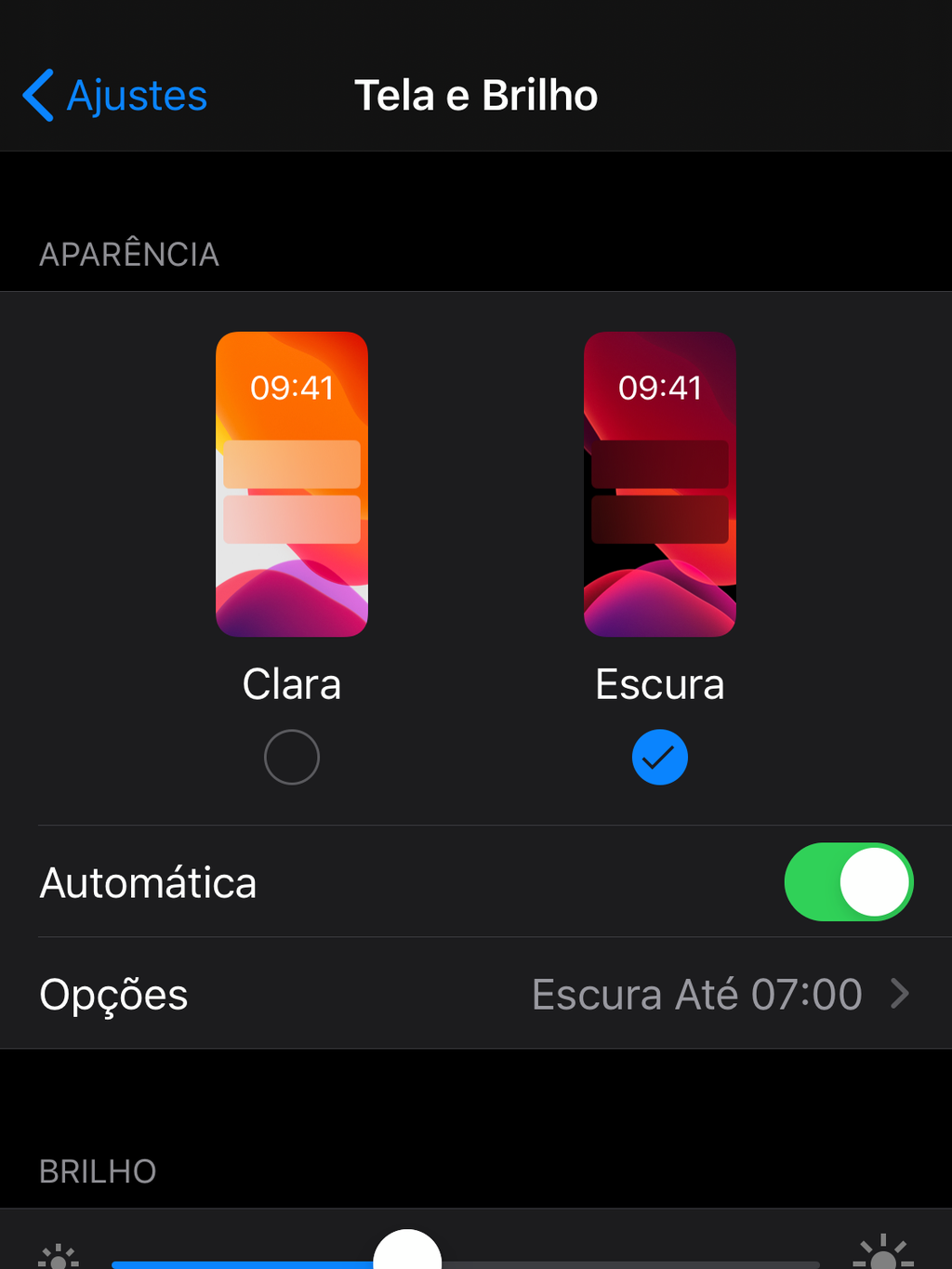952x1269 pixels.
Task: Select the Clara appearance radio button
Action: pos(292,757)
